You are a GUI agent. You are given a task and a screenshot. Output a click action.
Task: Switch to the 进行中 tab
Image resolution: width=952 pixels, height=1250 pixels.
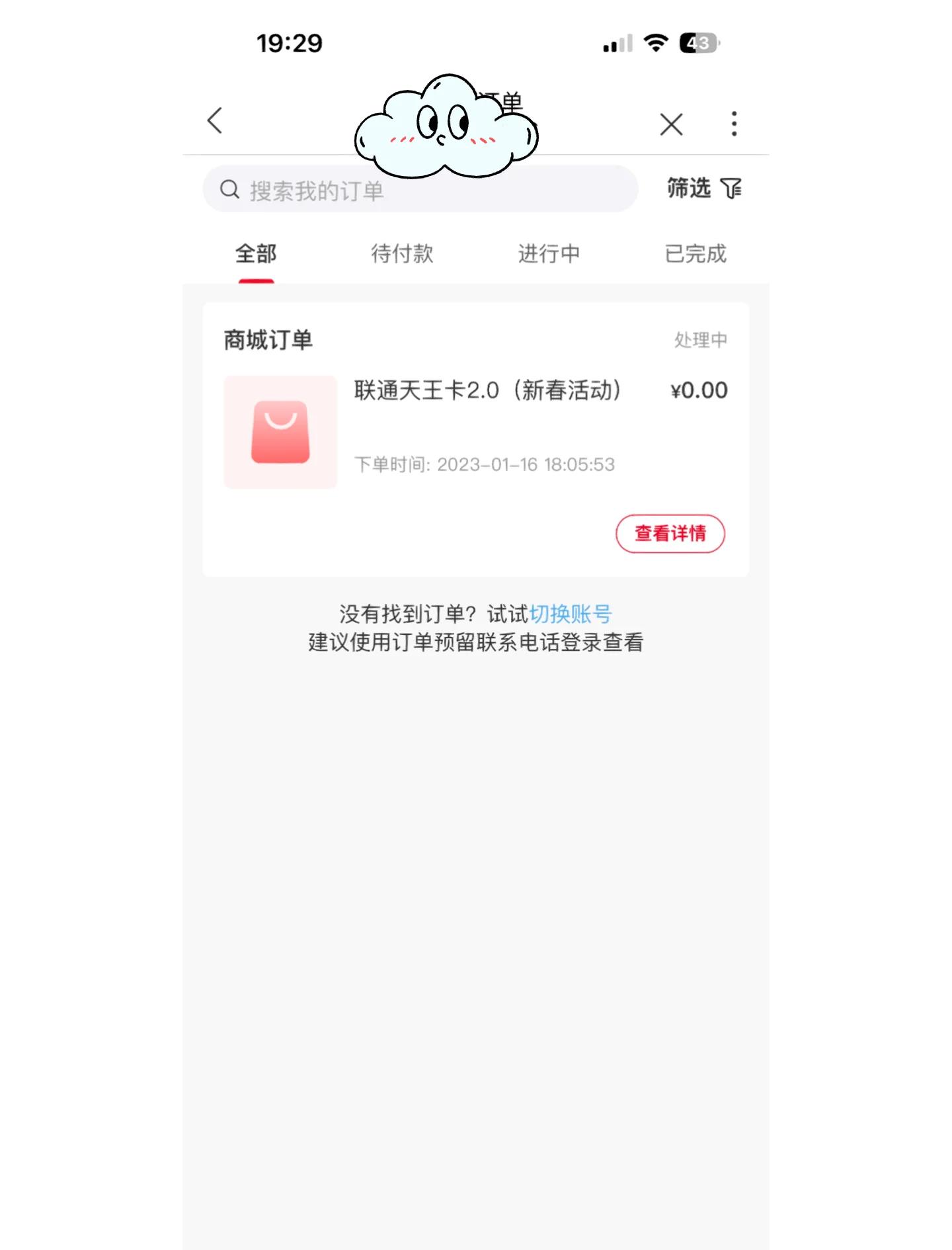[549, 254]
